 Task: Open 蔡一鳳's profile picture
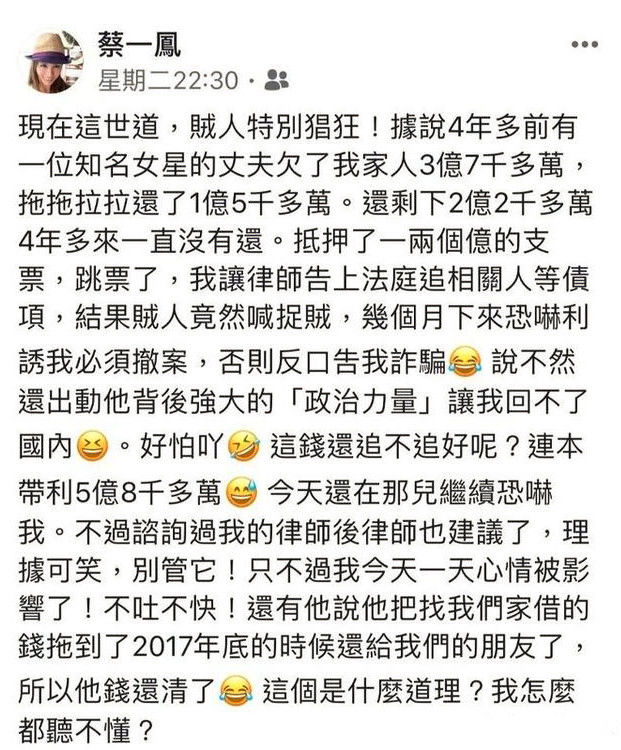pyautogui.click(x=55, y=60)
